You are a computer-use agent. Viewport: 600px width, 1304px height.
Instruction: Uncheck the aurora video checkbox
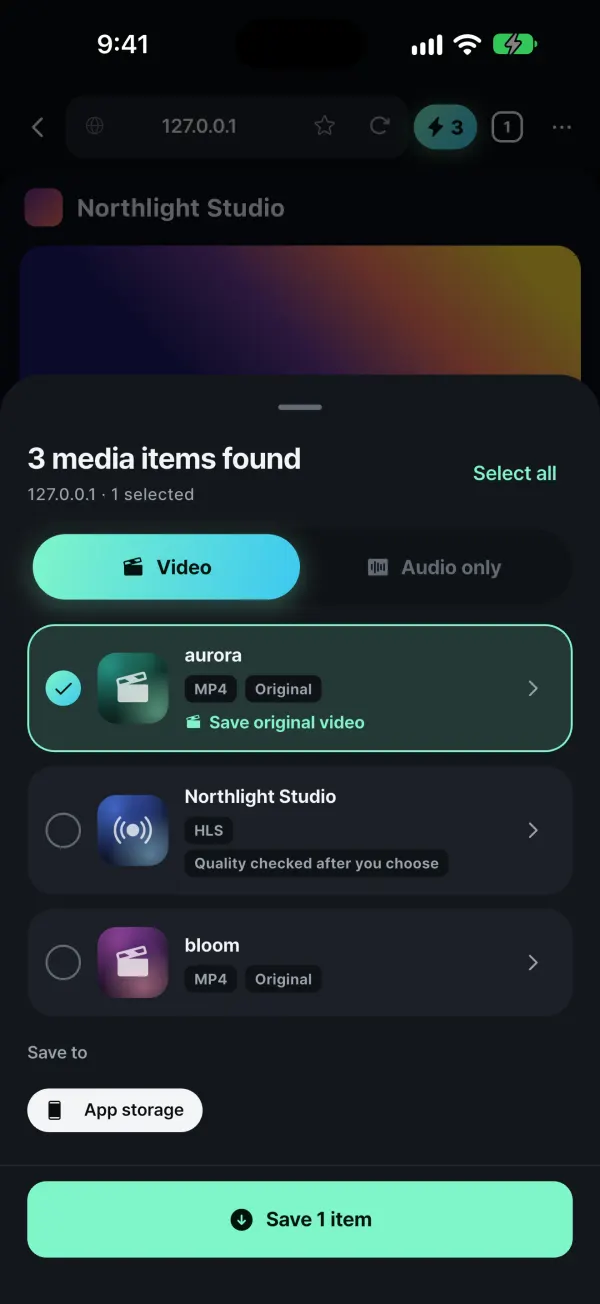click(x=63, y=688)
